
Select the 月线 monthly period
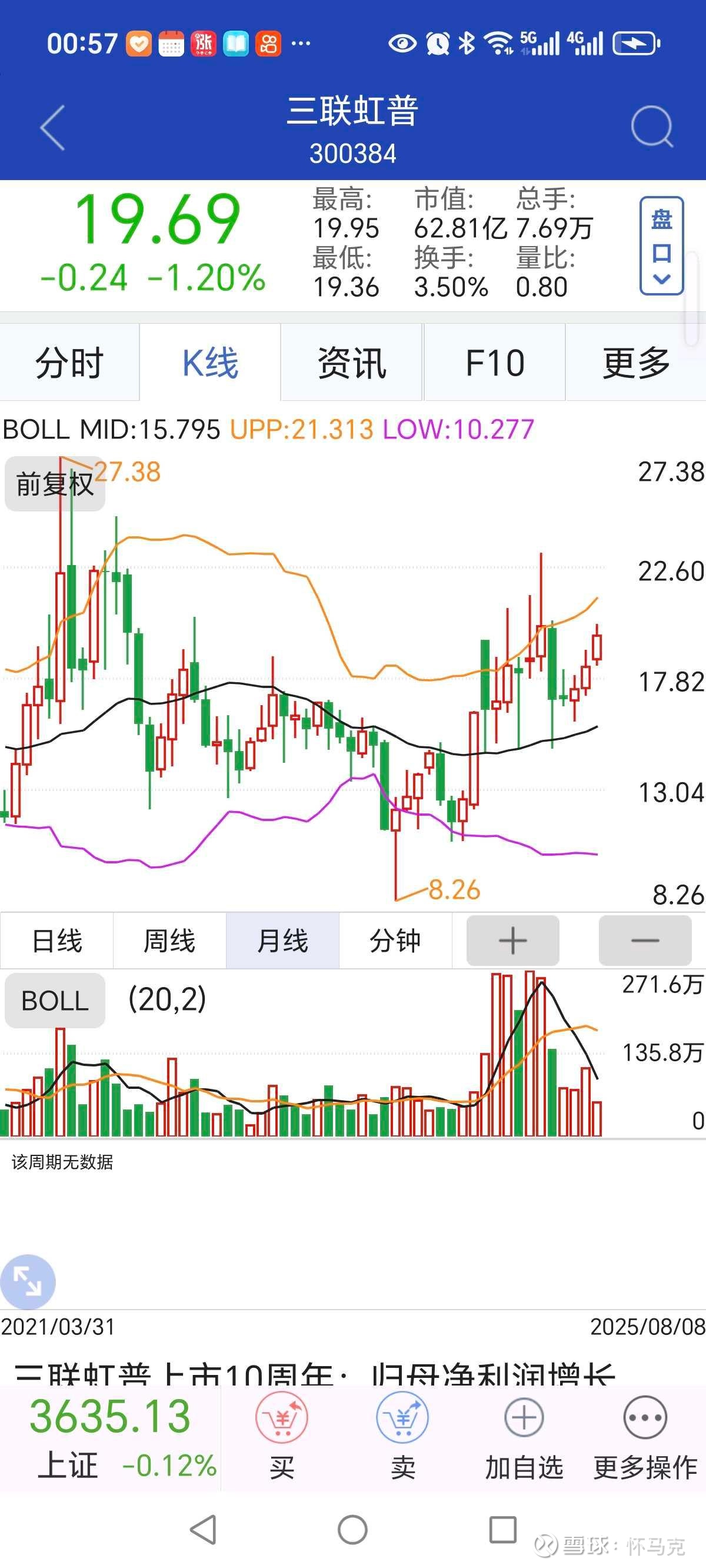pos(282,941)
